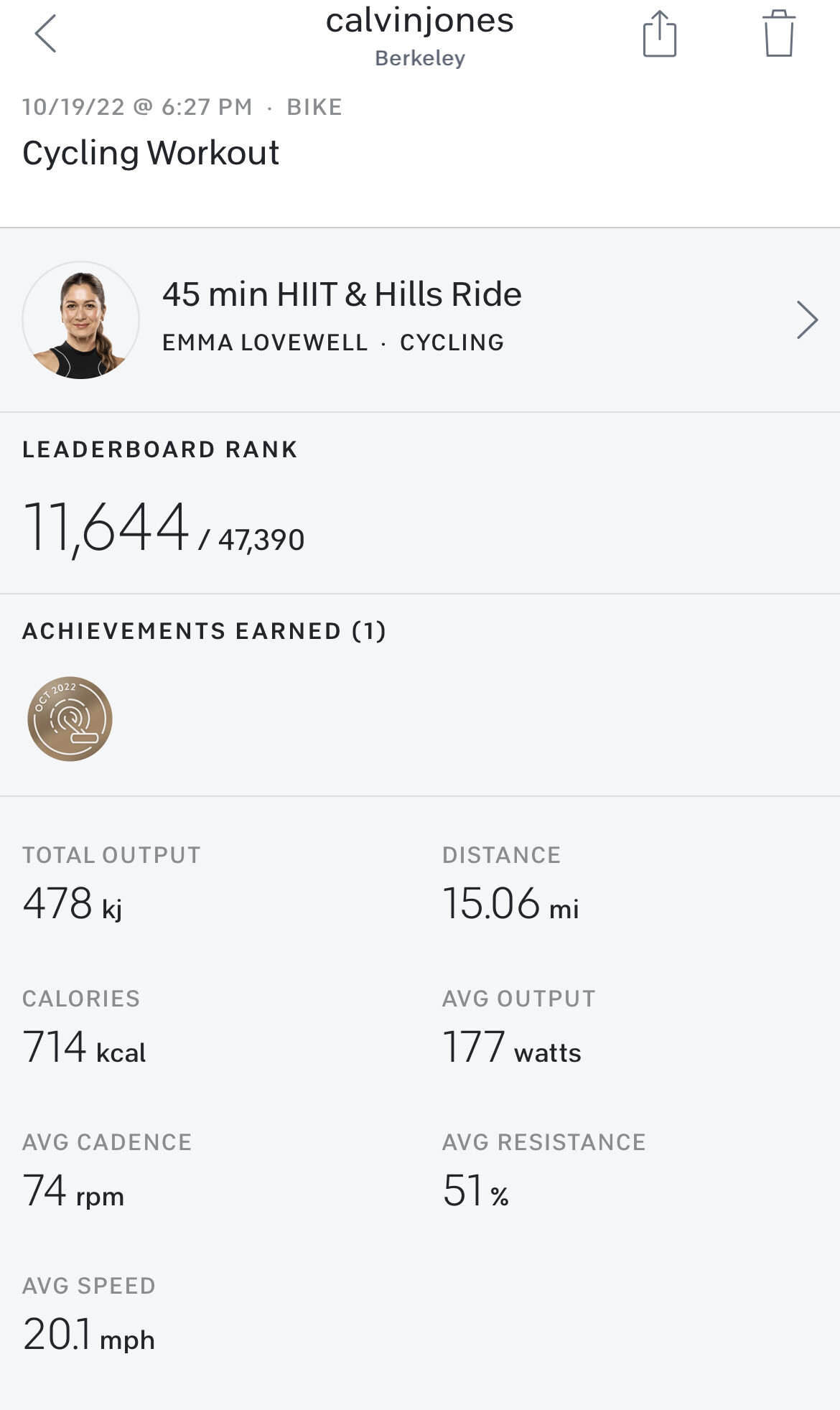
Task: View the Oct 2022 achievement badge
Action: [70, 719]
